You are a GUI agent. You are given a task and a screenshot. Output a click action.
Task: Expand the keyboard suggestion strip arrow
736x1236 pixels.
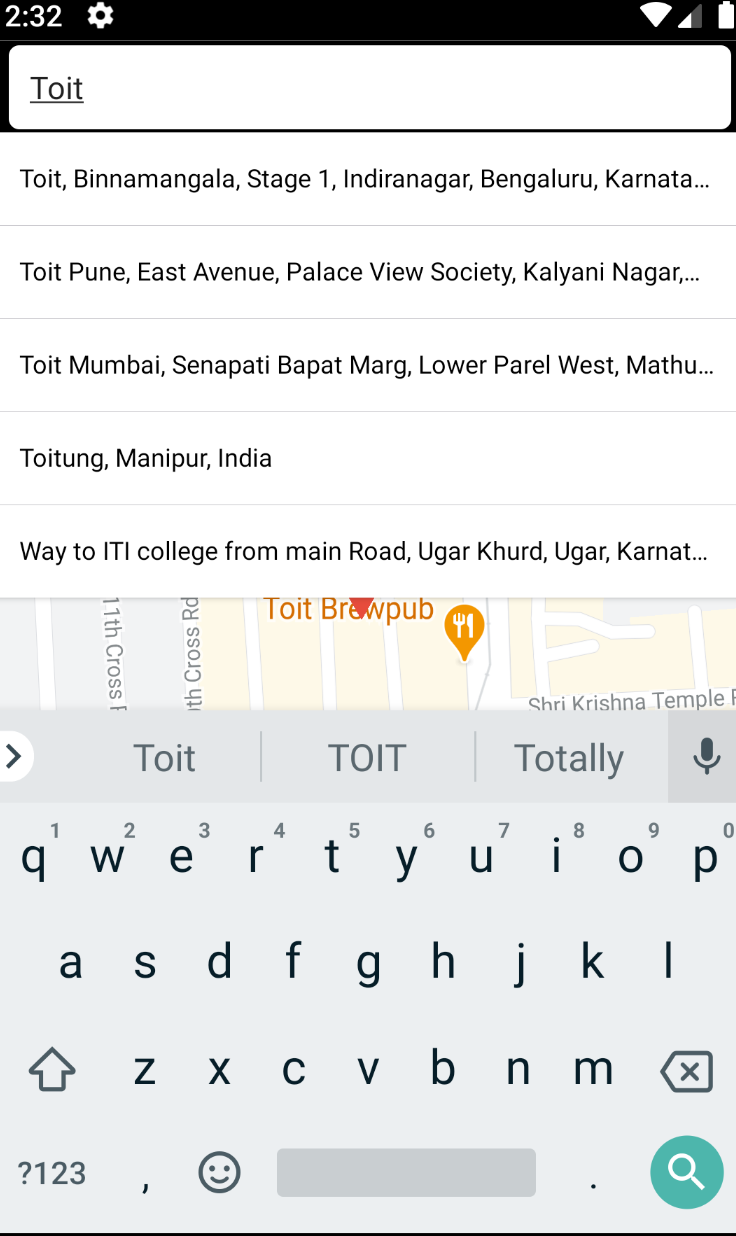click(x=14, y=757)
